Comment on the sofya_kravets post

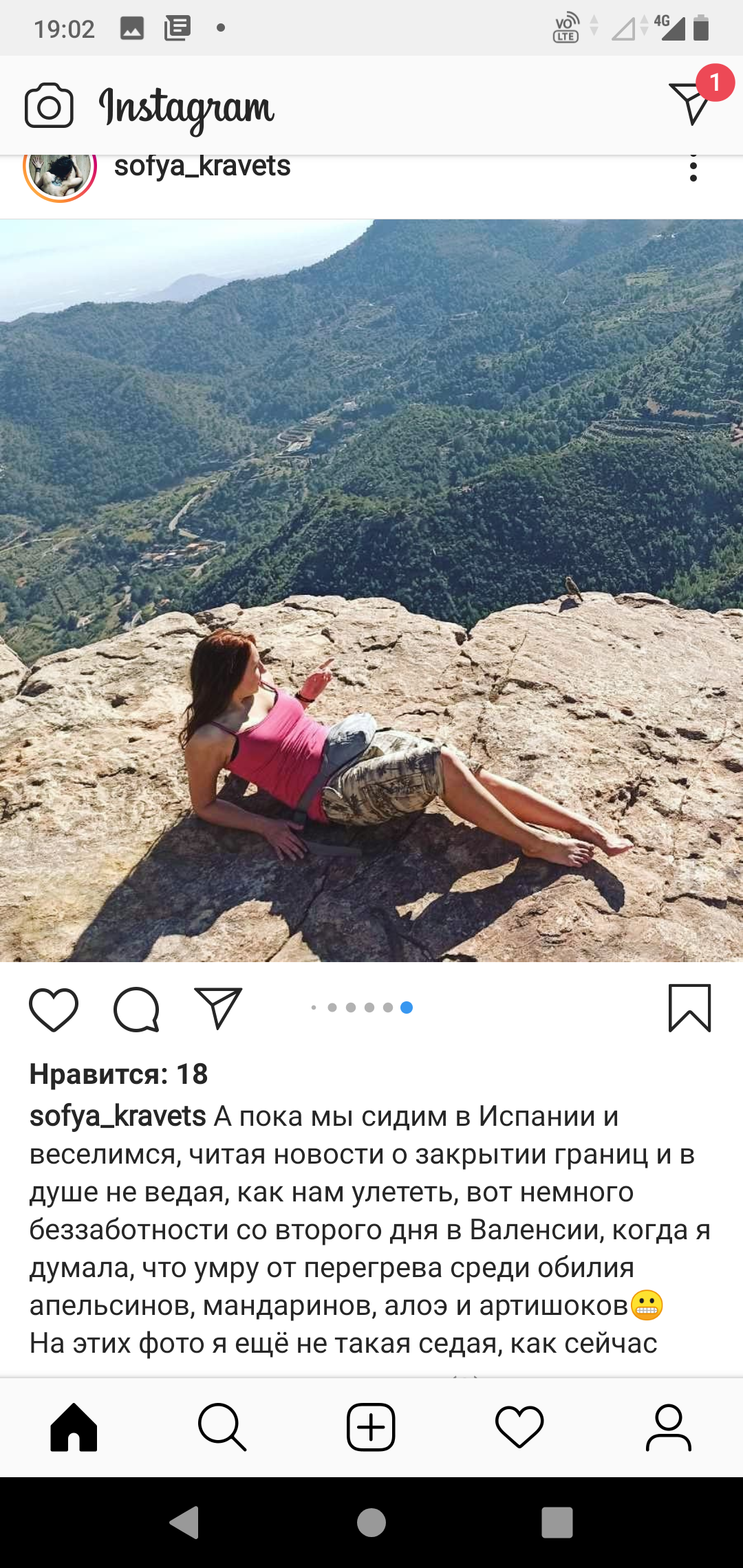tap(137, 1010)
